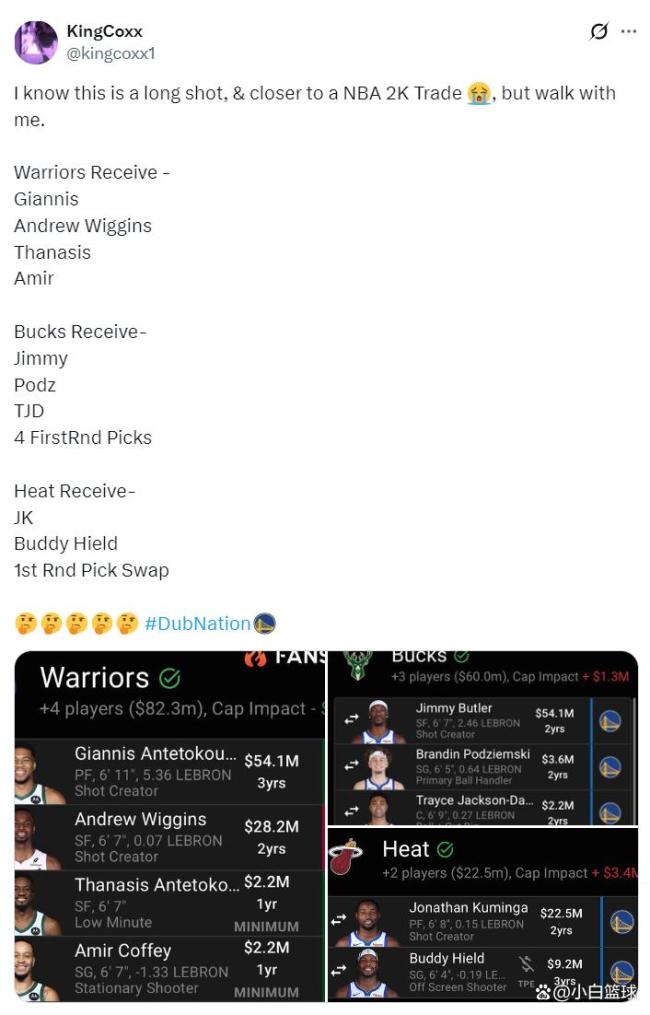650x1015 pixels.
Task: View the Bucks trade image
Action: [483, 737]
